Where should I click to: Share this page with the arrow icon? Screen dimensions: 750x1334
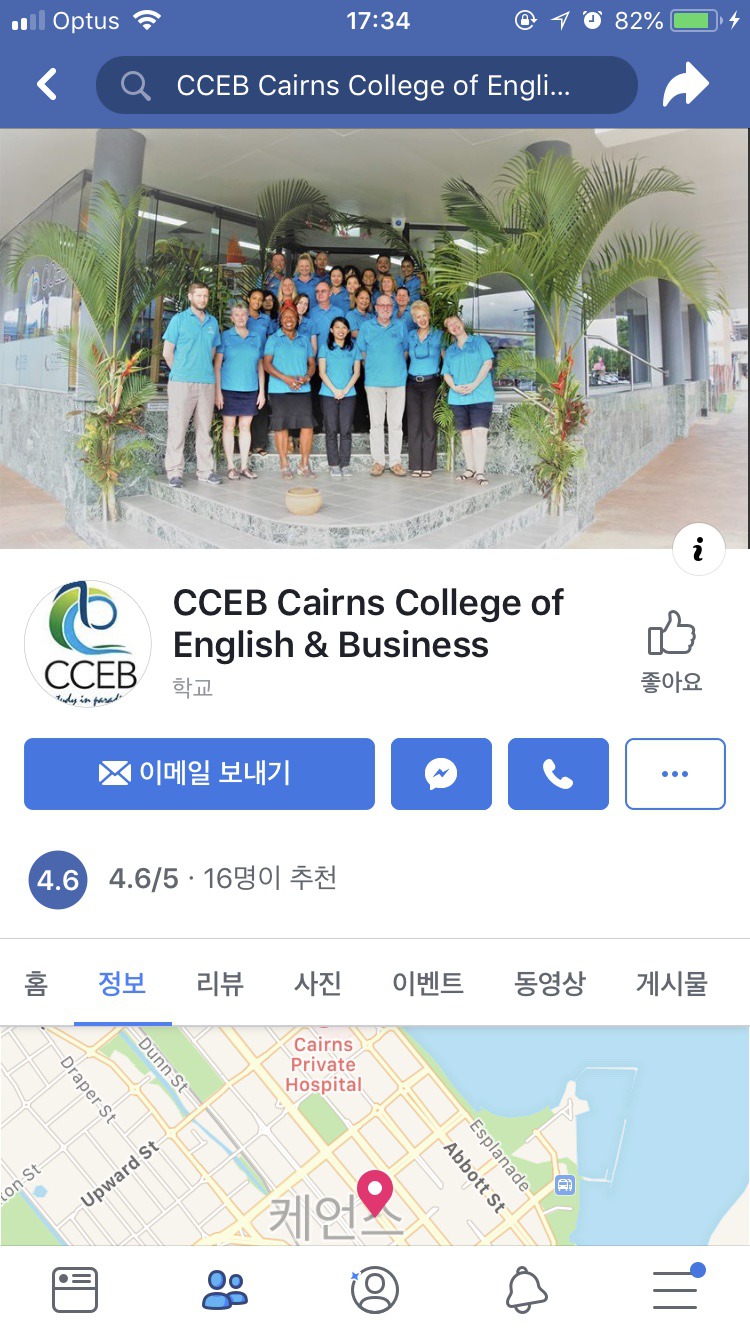click(685, 86)
